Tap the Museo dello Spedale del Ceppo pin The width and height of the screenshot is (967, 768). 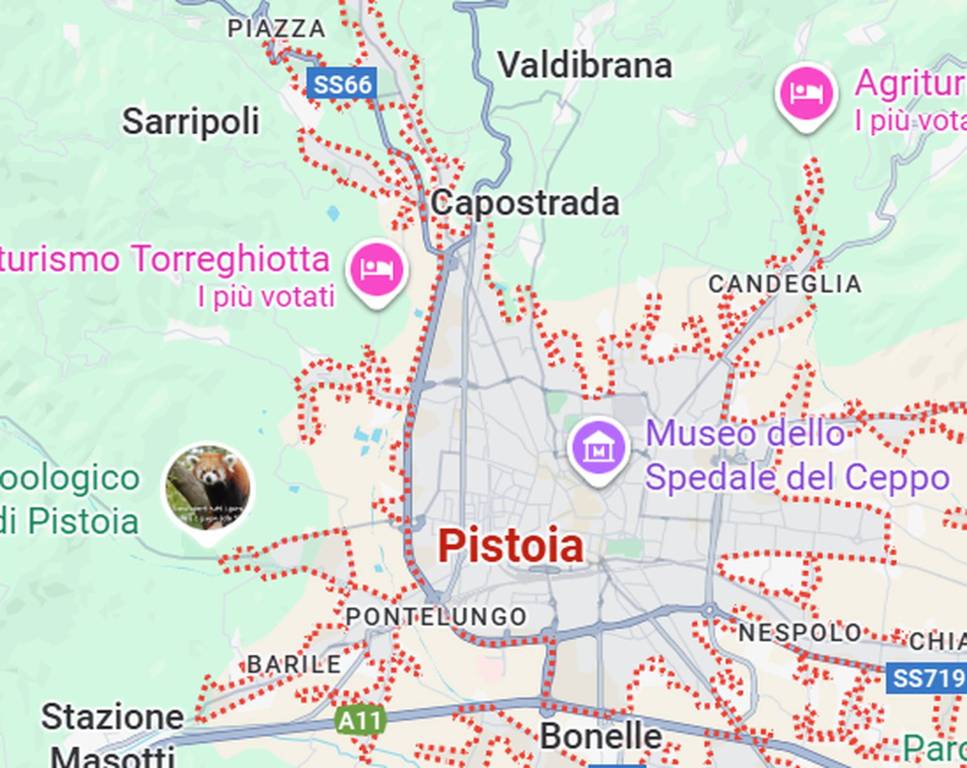coord(598,449)
